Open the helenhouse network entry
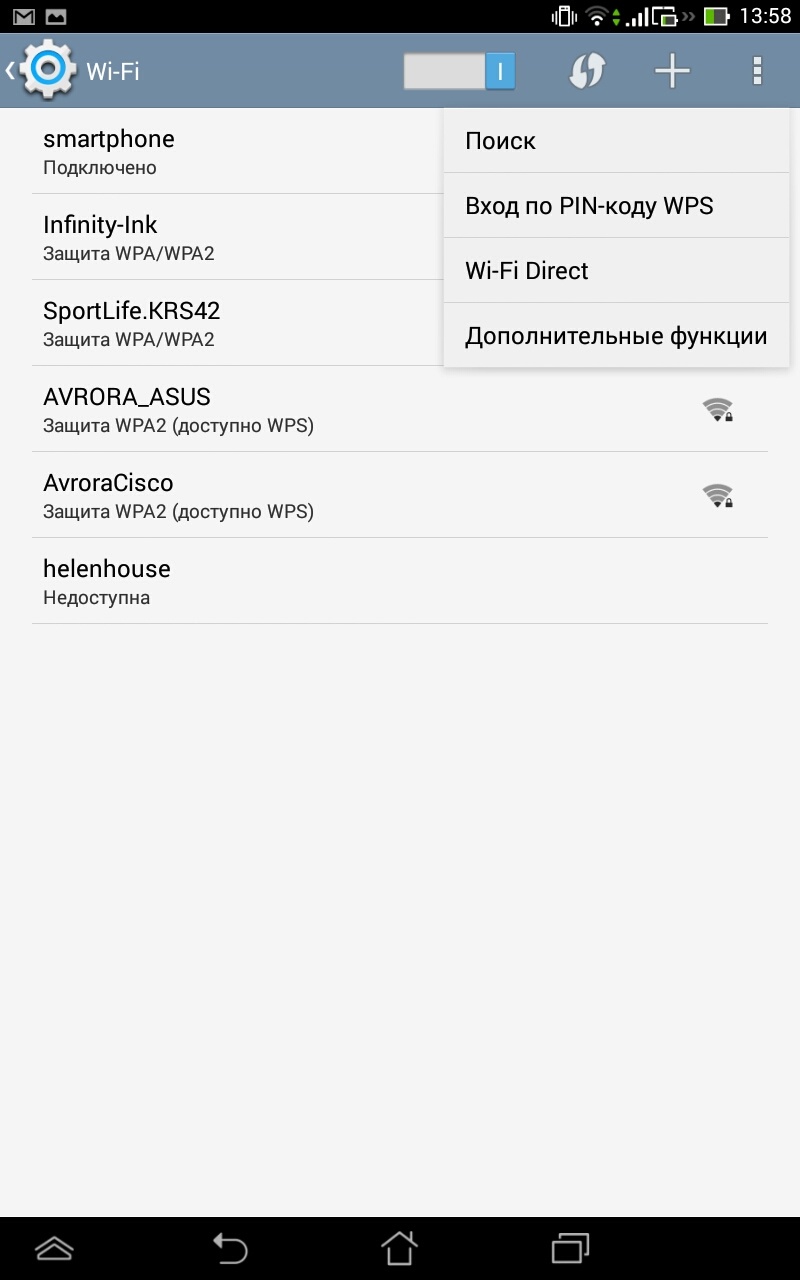 click(300, 581)
